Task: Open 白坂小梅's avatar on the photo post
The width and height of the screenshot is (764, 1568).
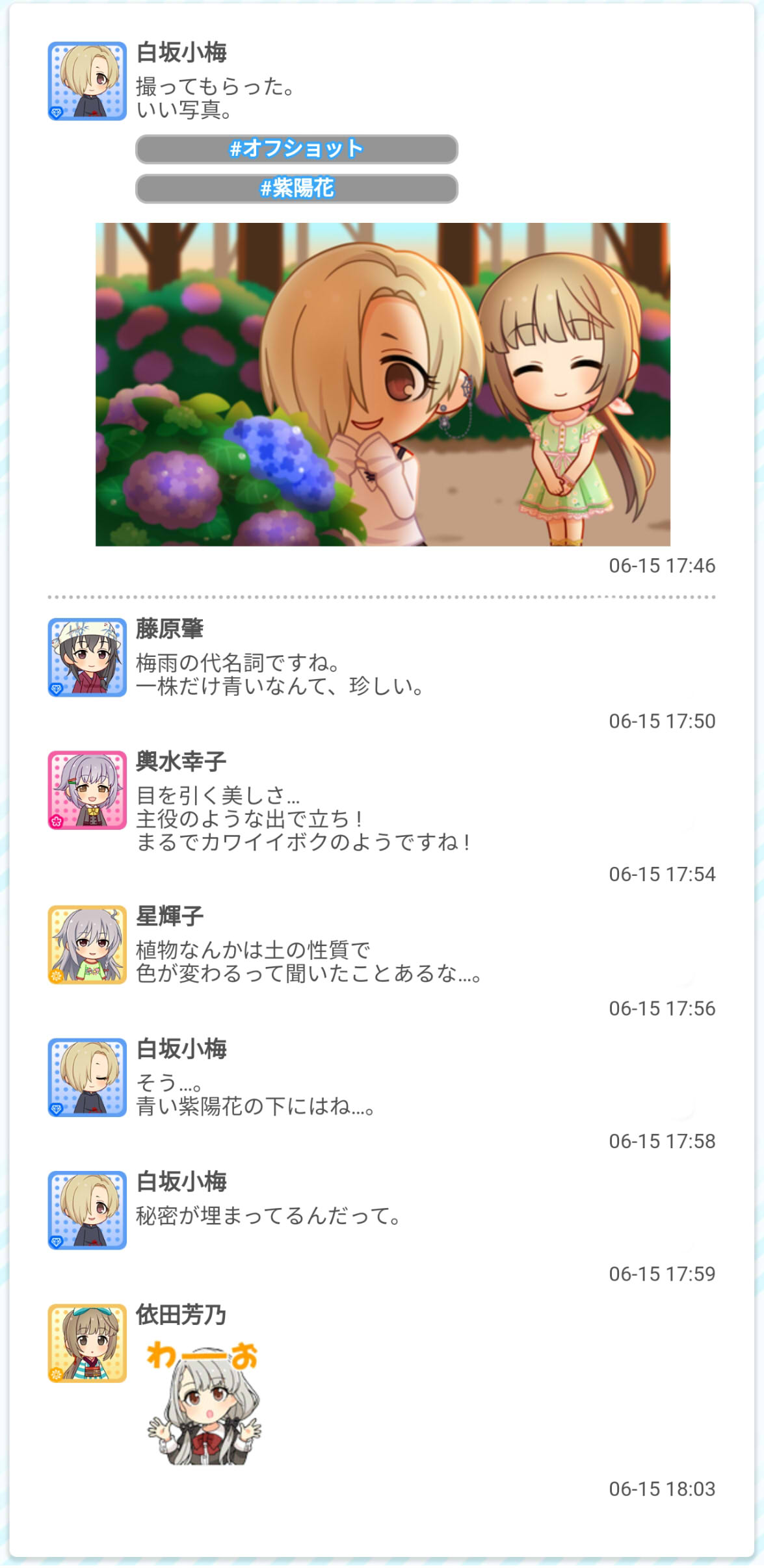Action: (87, 81)
